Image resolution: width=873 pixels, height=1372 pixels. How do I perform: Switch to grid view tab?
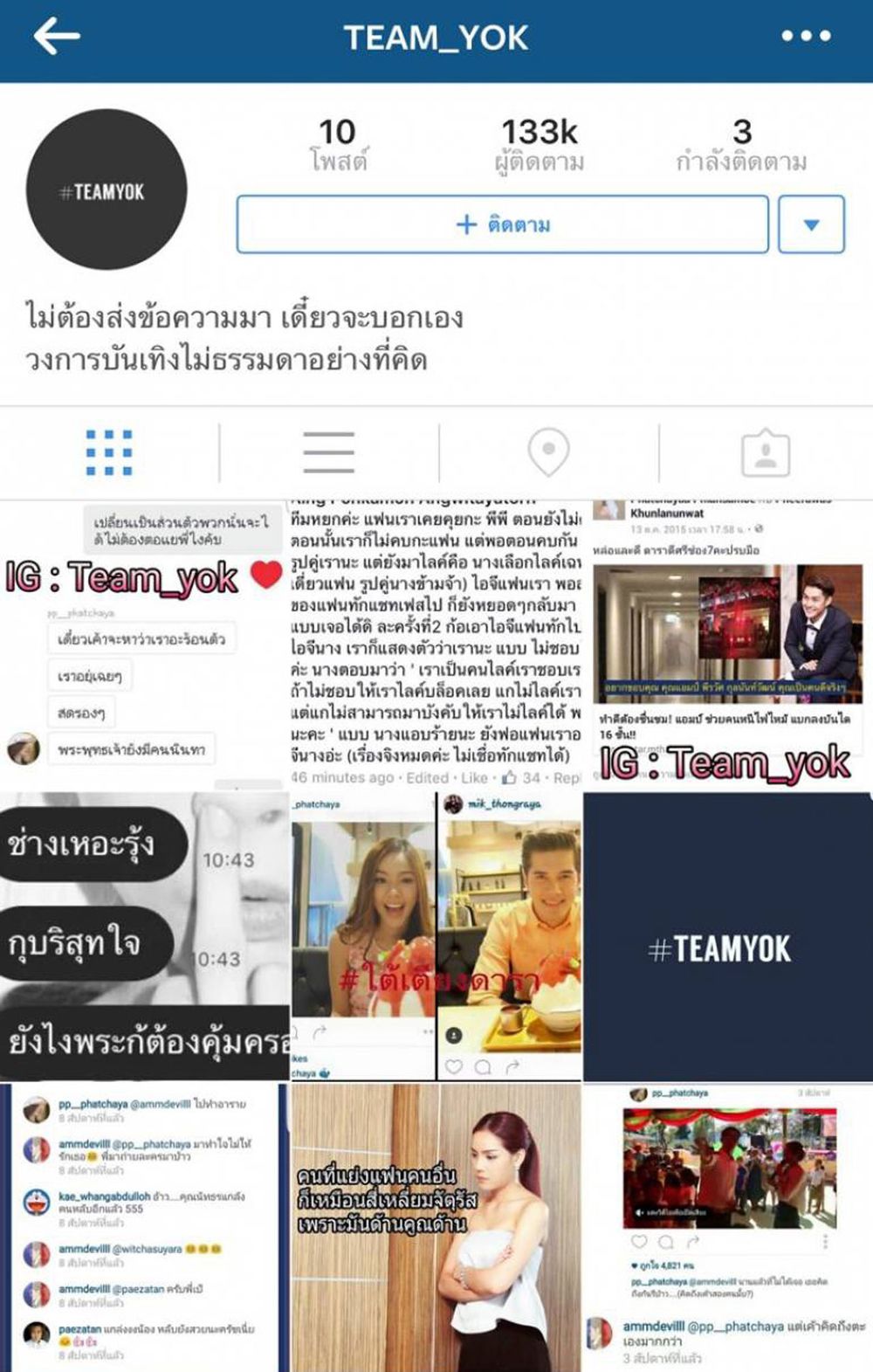pyautogui.click(x=109, y=452)
